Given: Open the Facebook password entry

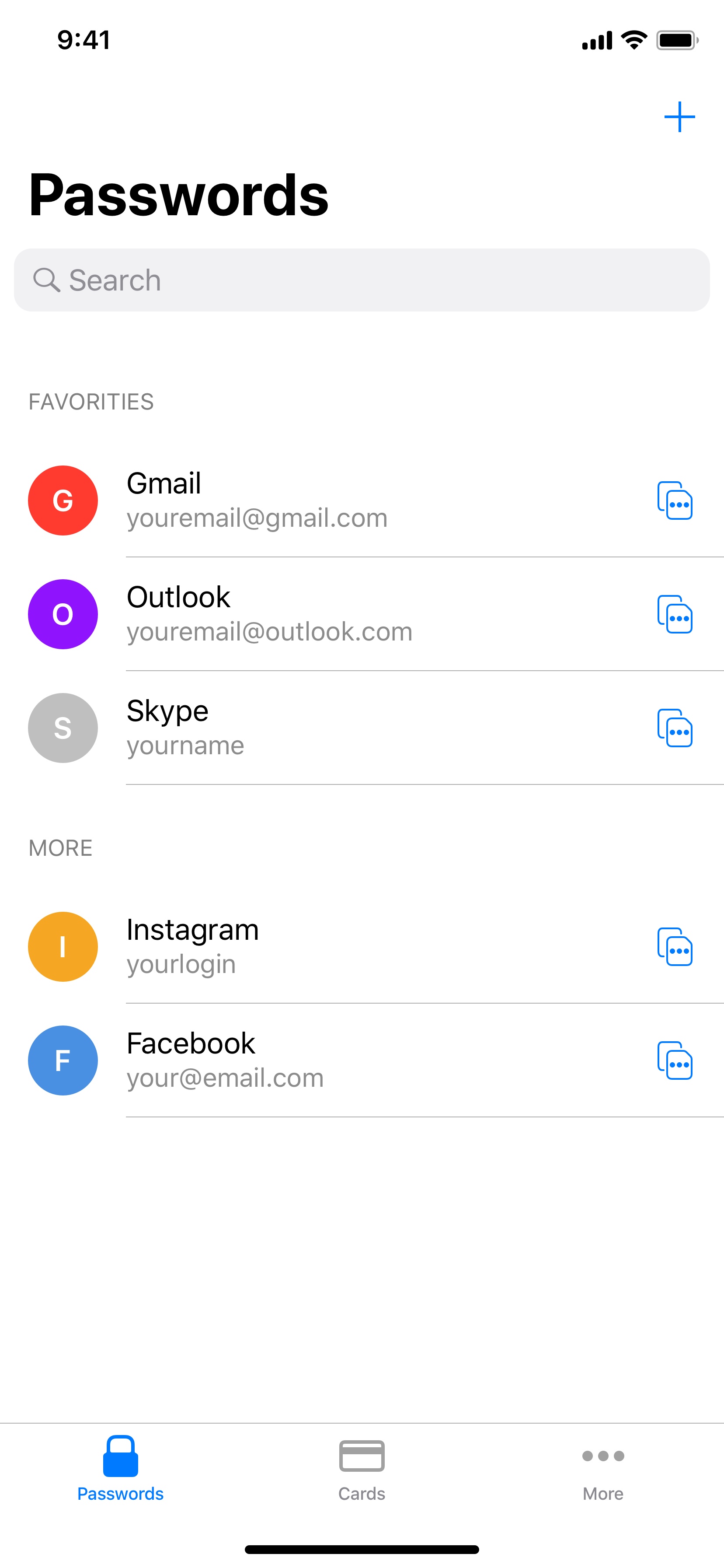Looking at the screenshot, I should pos(362,1060).
